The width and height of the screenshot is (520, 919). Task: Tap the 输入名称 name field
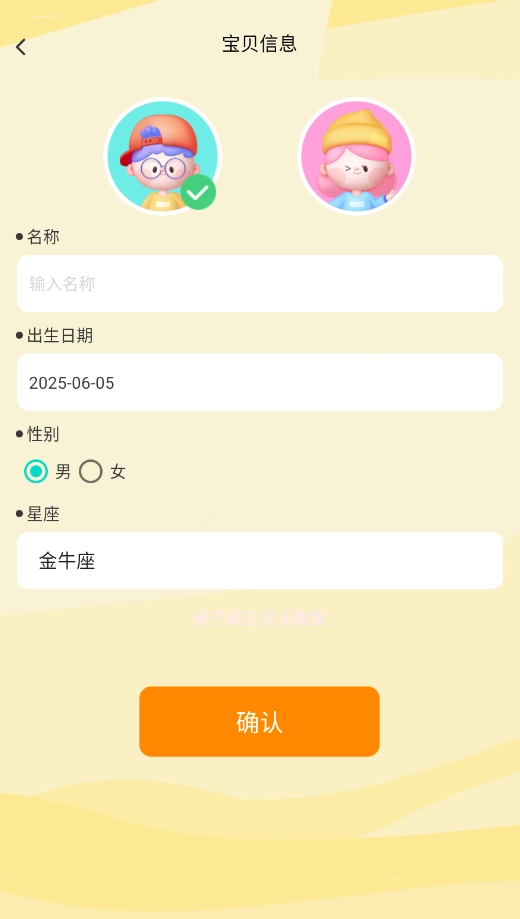[x=260, y=284]
